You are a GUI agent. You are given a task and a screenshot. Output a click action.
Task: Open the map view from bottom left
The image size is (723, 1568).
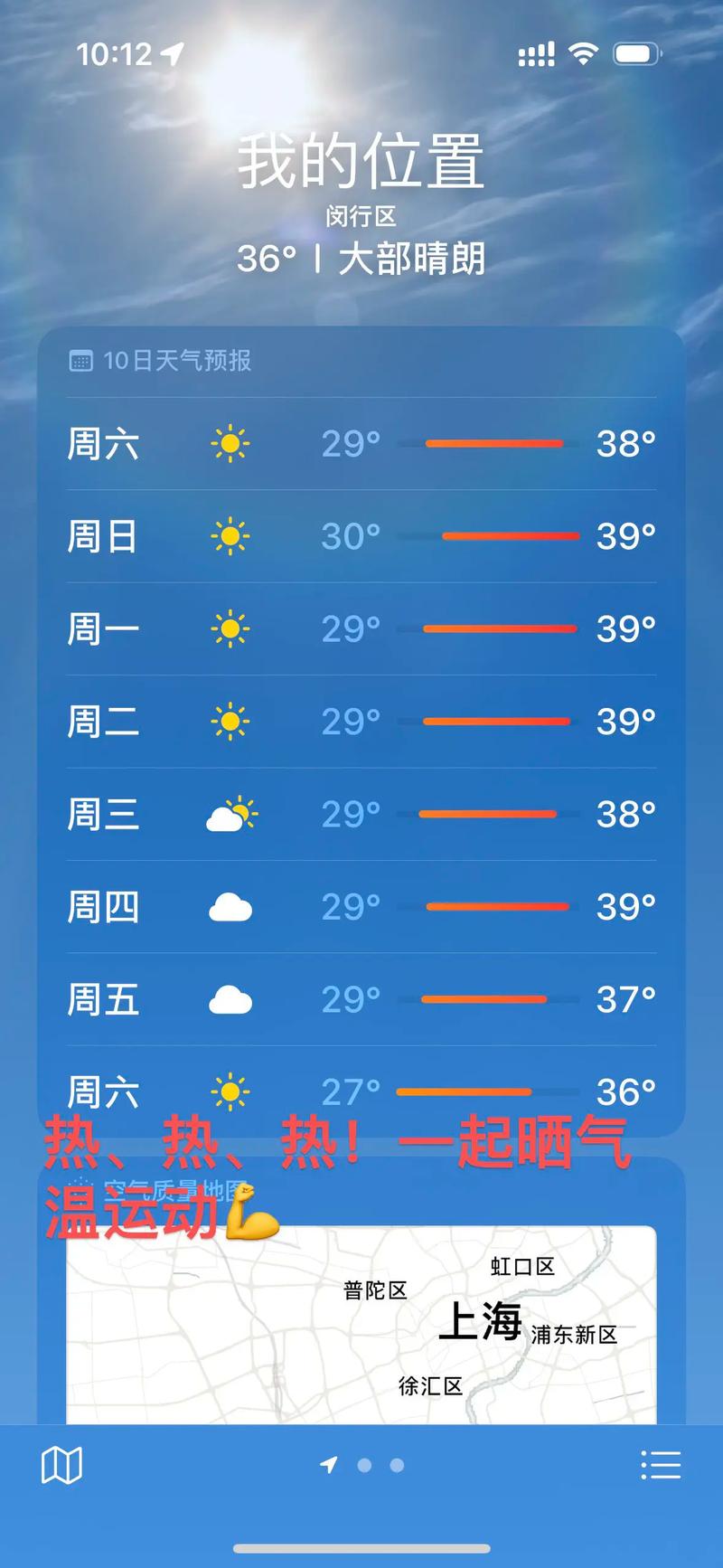(x=61, y=1463)
